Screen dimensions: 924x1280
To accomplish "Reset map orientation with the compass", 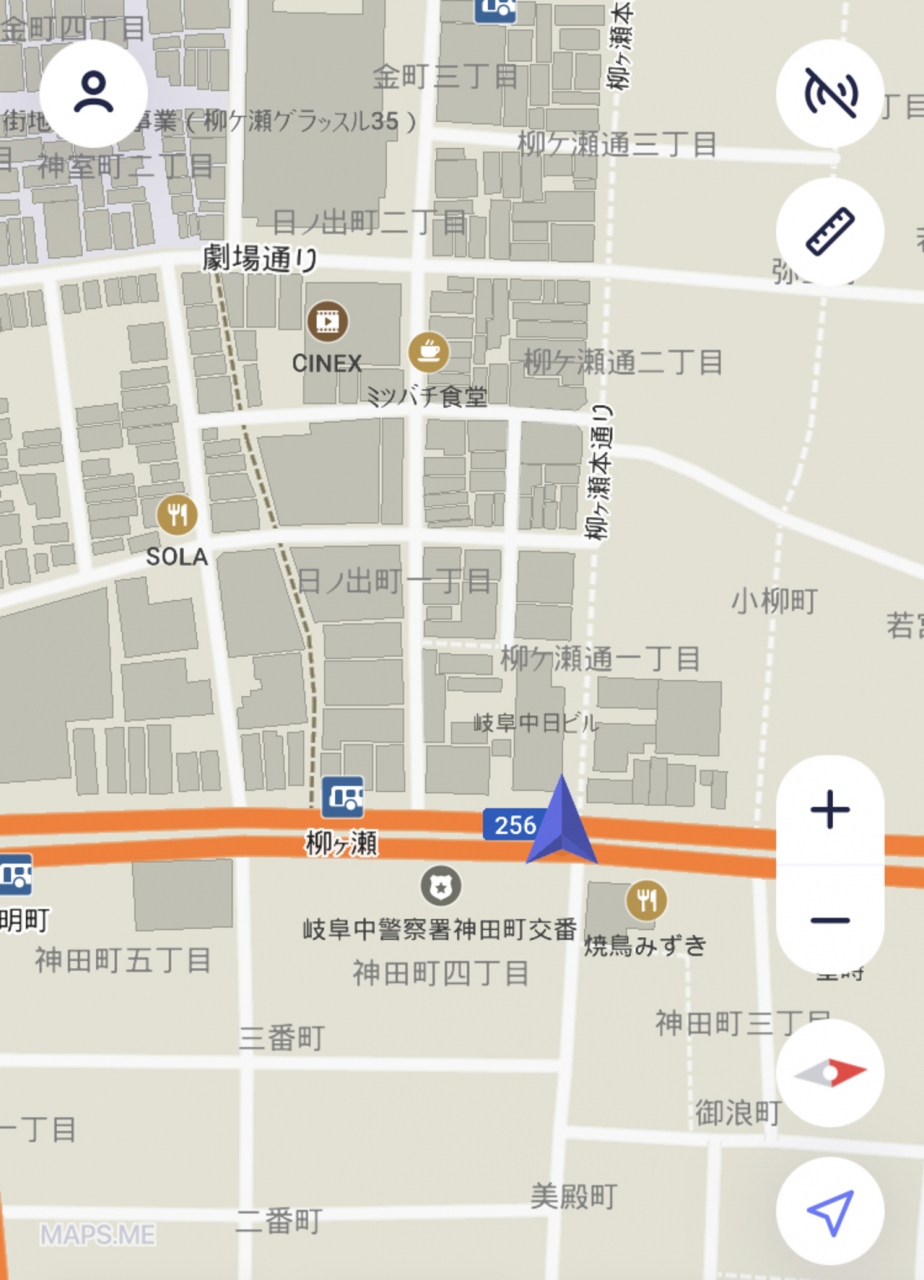I will pos(830,1073).
